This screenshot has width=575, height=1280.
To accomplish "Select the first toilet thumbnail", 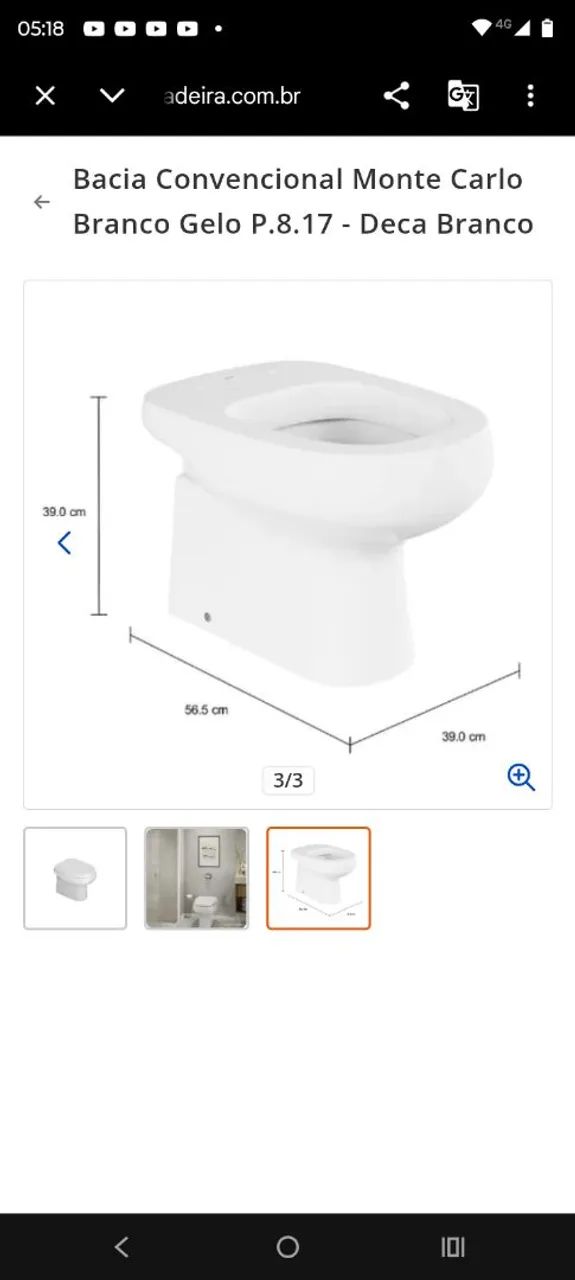I will (75, 878).
